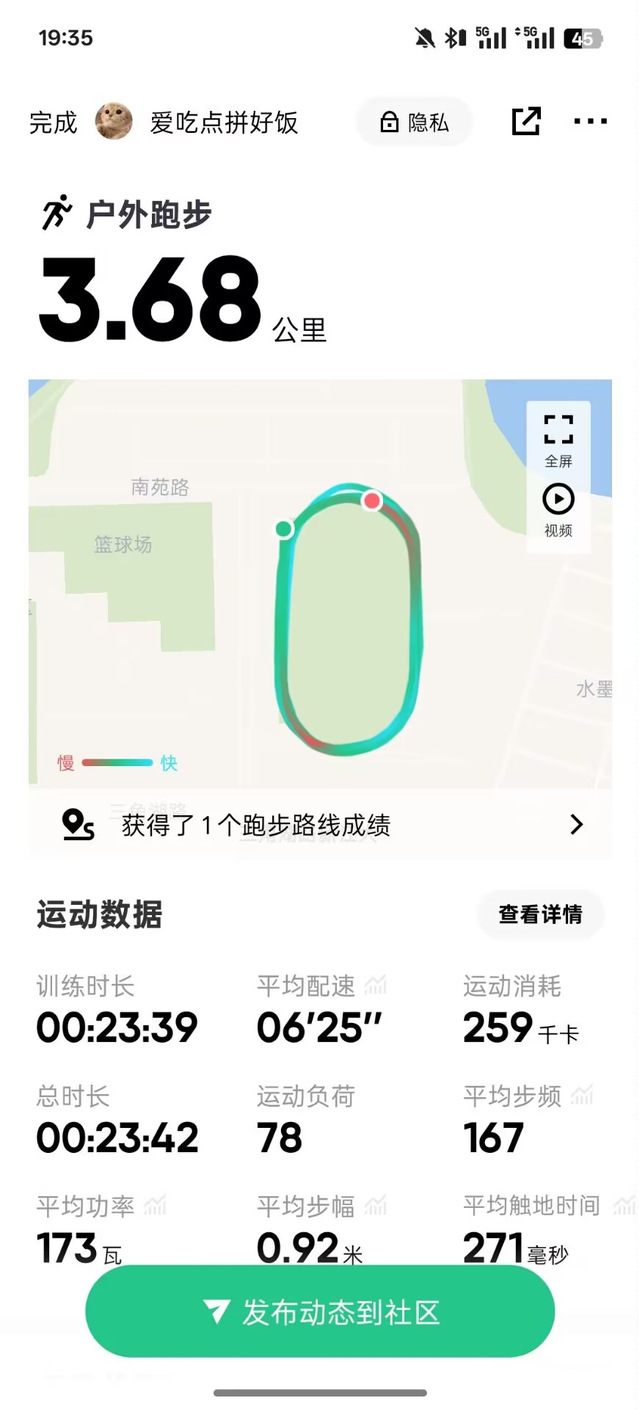The width and height of the screenshot is (639, 1409).
Task: View 获得了1个跑步路线成绩 details
Action: click(320, 825)
